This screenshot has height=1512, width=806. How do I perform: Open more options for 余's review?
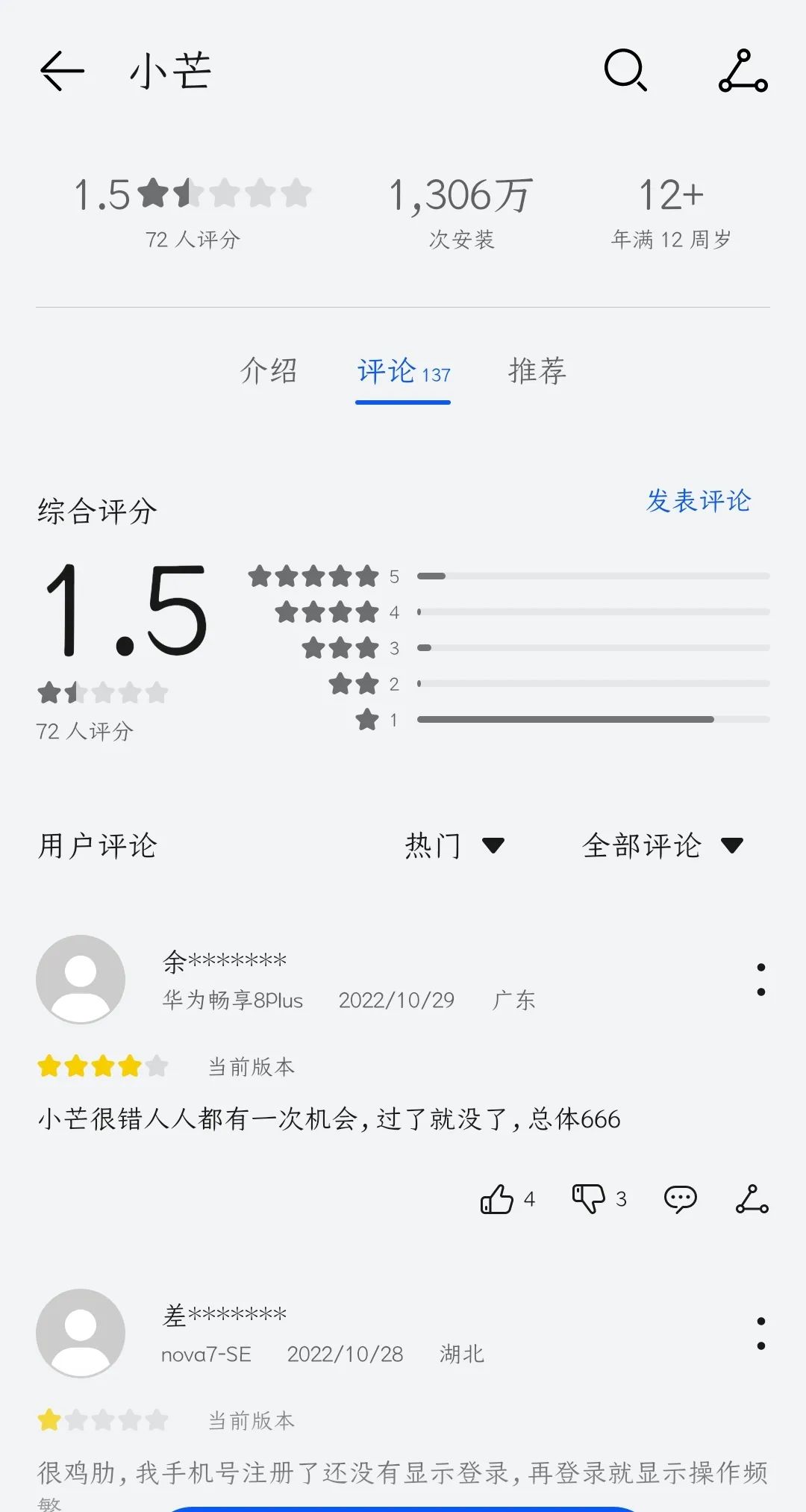click(760, 979)
